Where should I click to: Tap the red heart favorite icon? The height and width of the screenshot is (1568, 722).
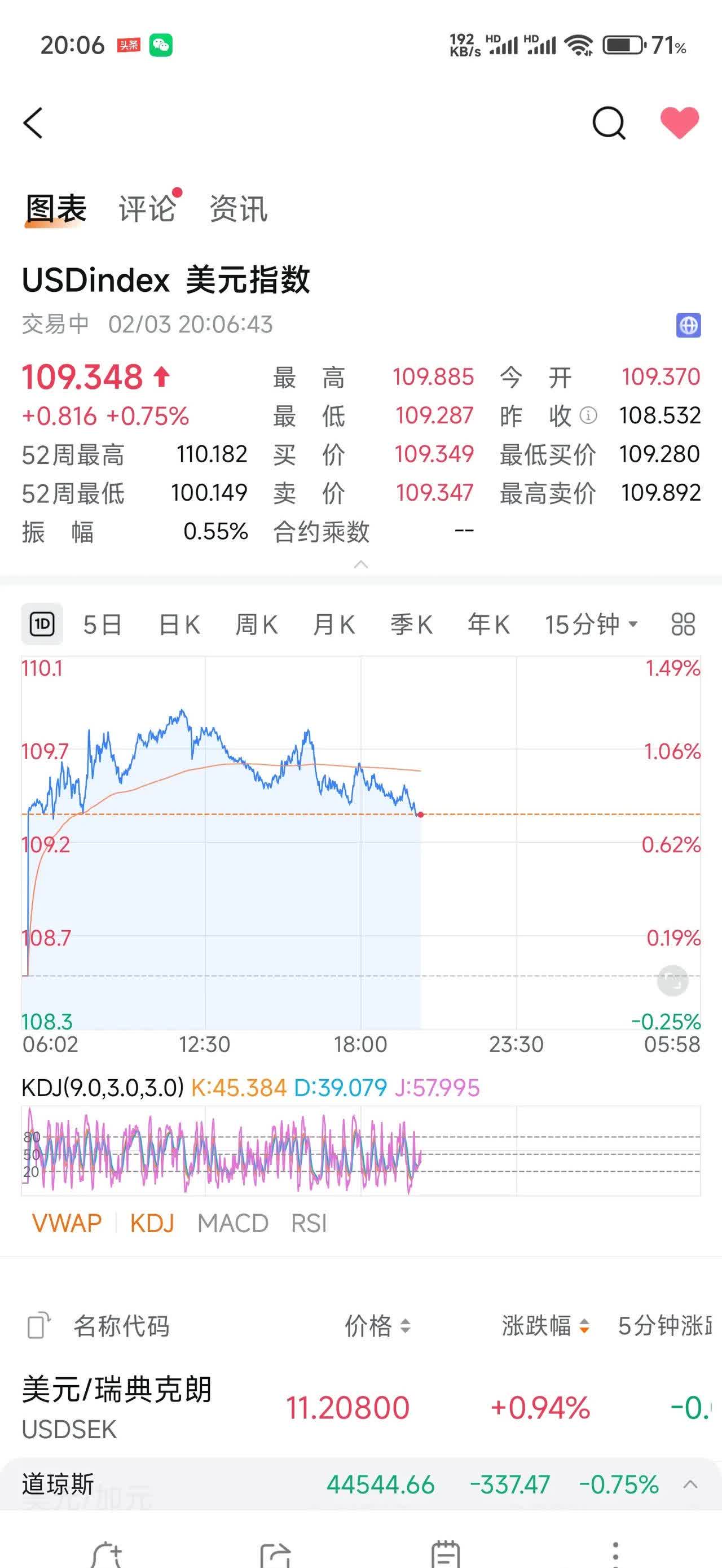[680, 124]
